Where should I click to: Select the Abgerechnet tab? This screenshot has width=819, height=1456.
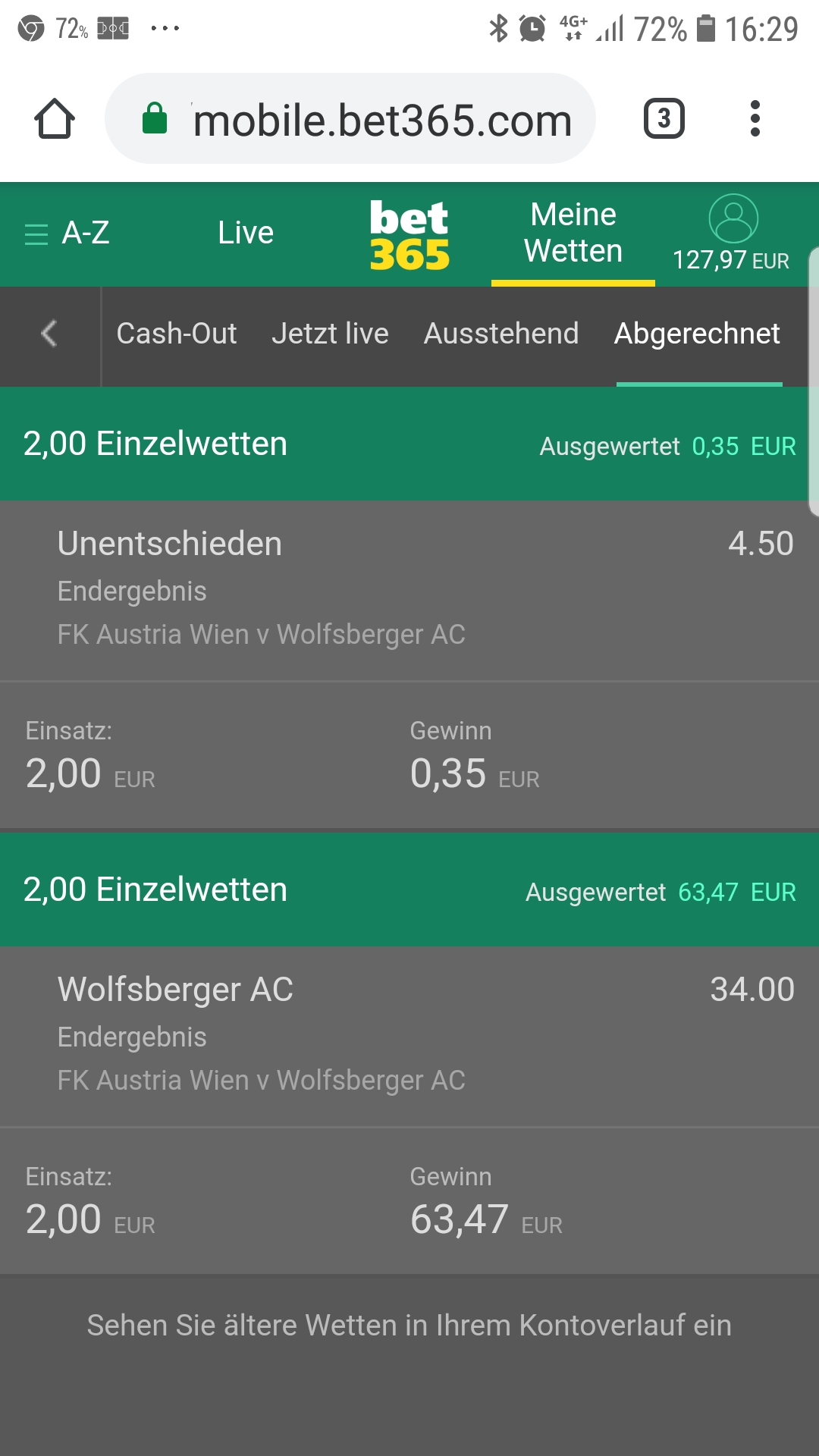698,334
